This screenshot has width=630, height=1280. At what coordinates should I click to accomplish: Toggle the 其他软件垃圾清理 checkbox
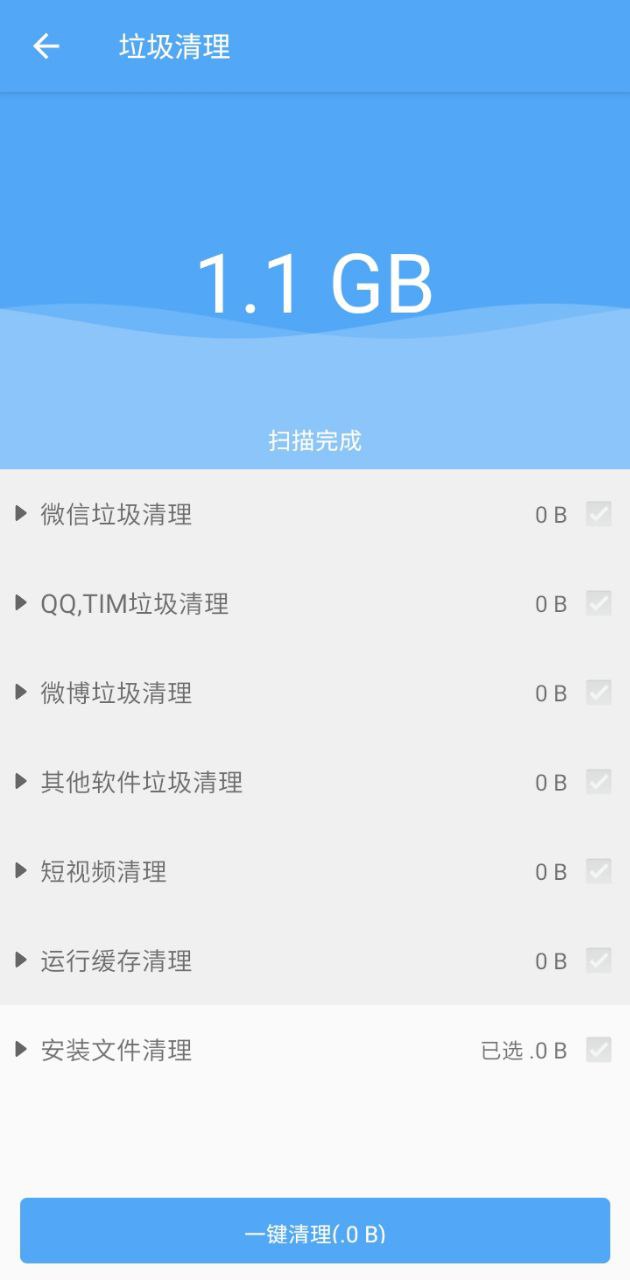[599, 782]
